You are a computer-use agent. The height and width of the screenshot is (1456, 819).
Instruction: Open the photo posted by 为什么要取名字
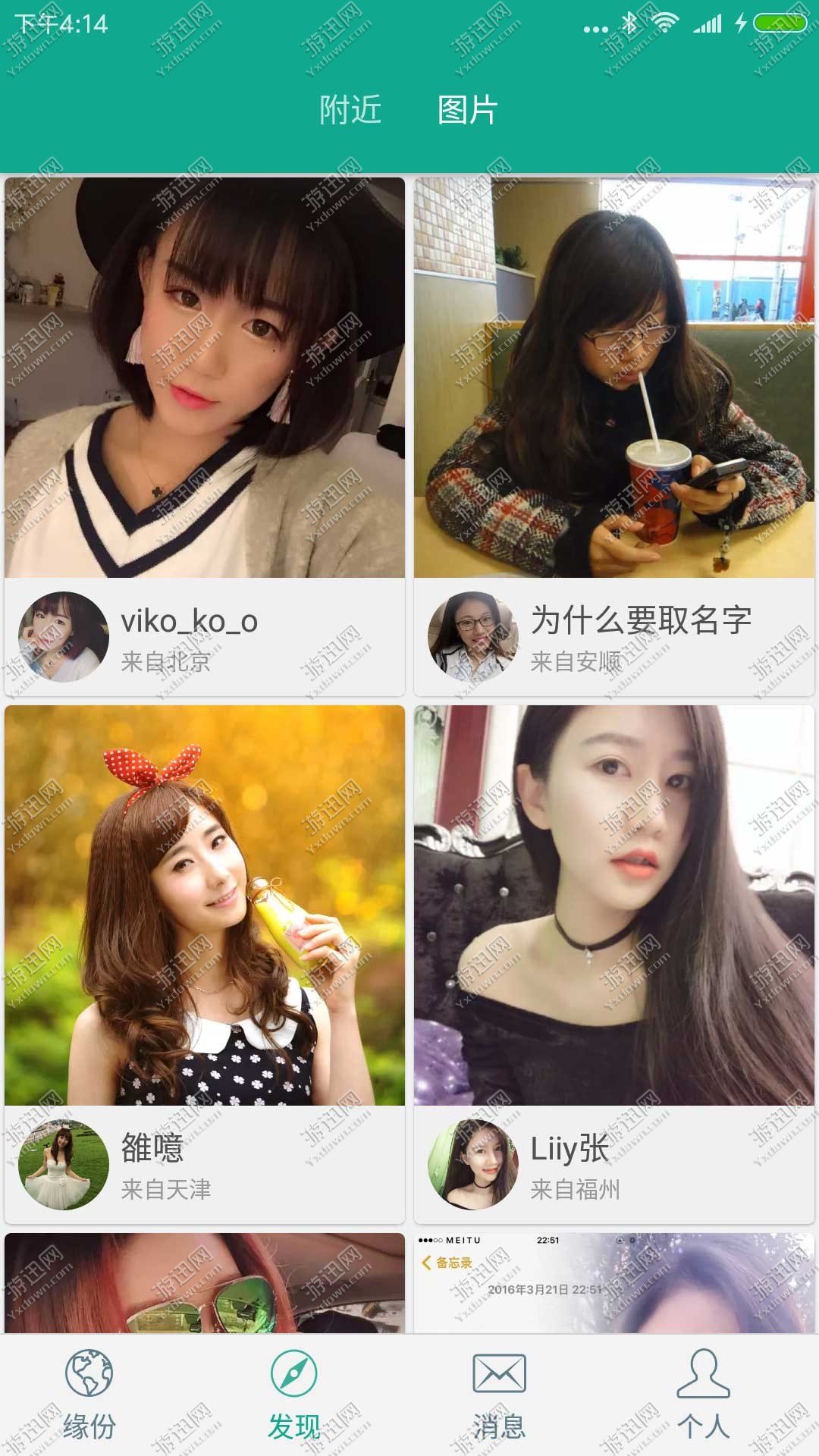[614, 377]
